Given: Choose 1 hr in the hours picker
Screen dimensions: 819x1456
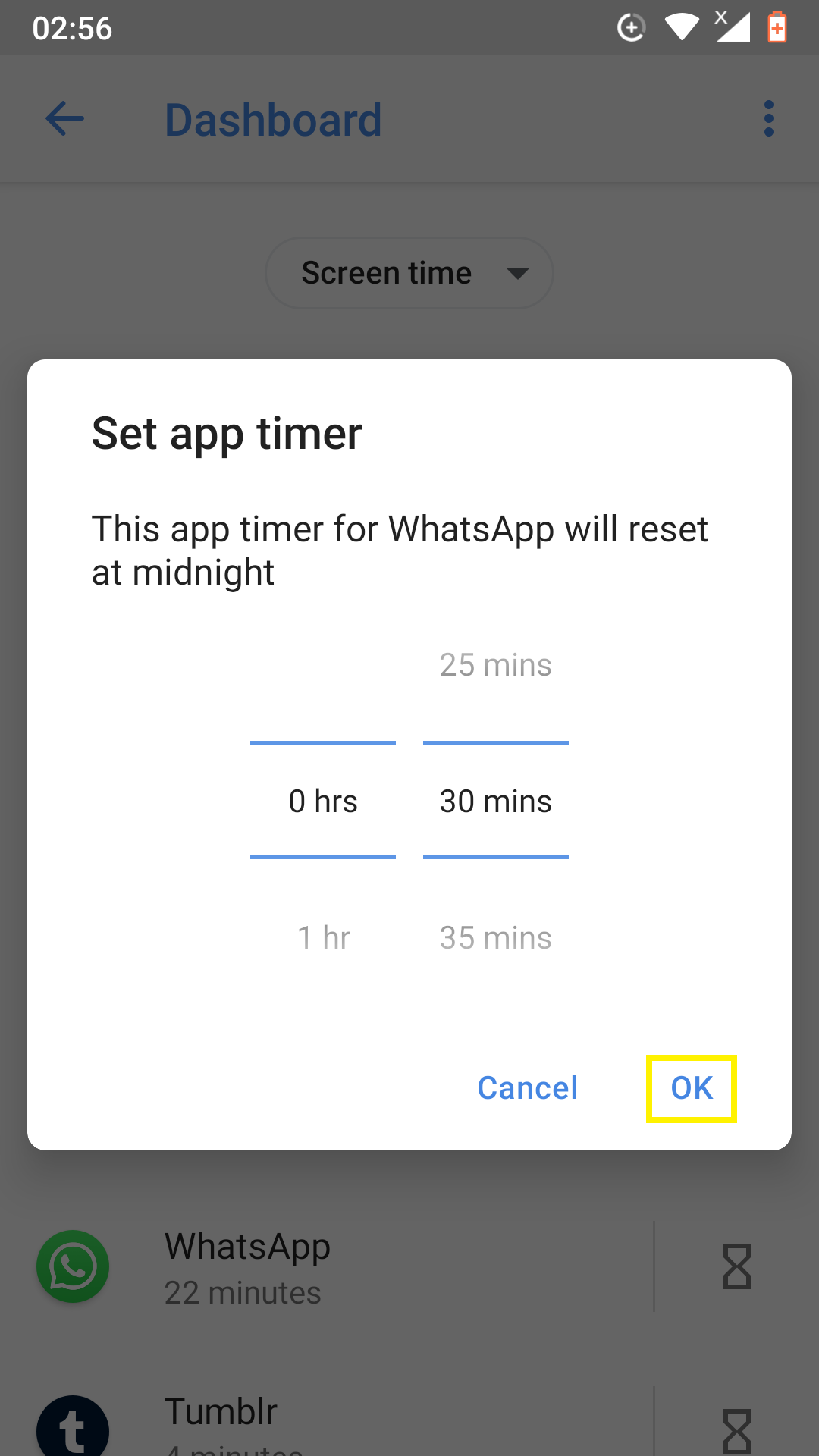Looking at the screenshot, I should tap(323, 938).
